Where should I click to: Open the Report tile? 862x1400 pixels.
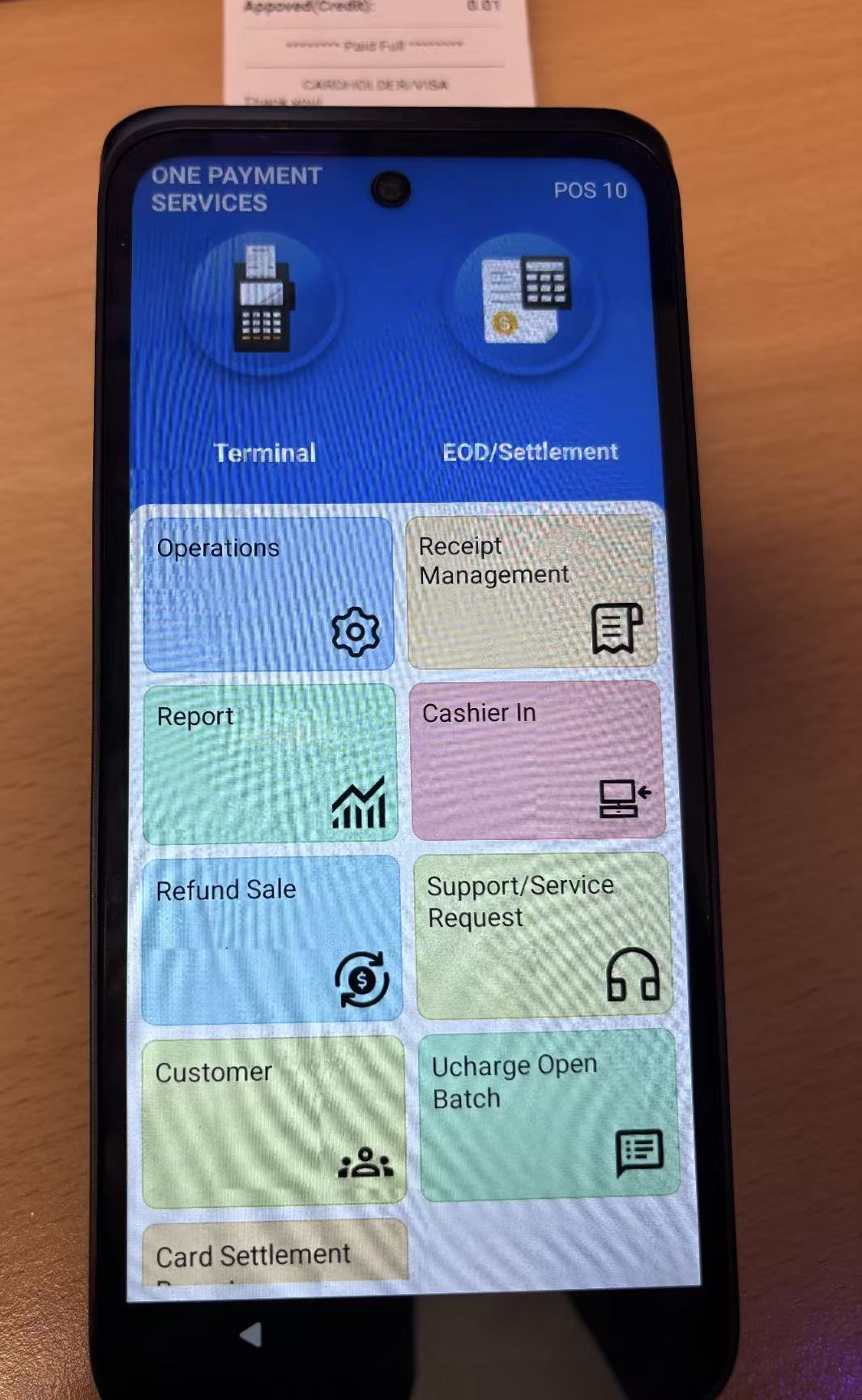click(x=271, y=764)
